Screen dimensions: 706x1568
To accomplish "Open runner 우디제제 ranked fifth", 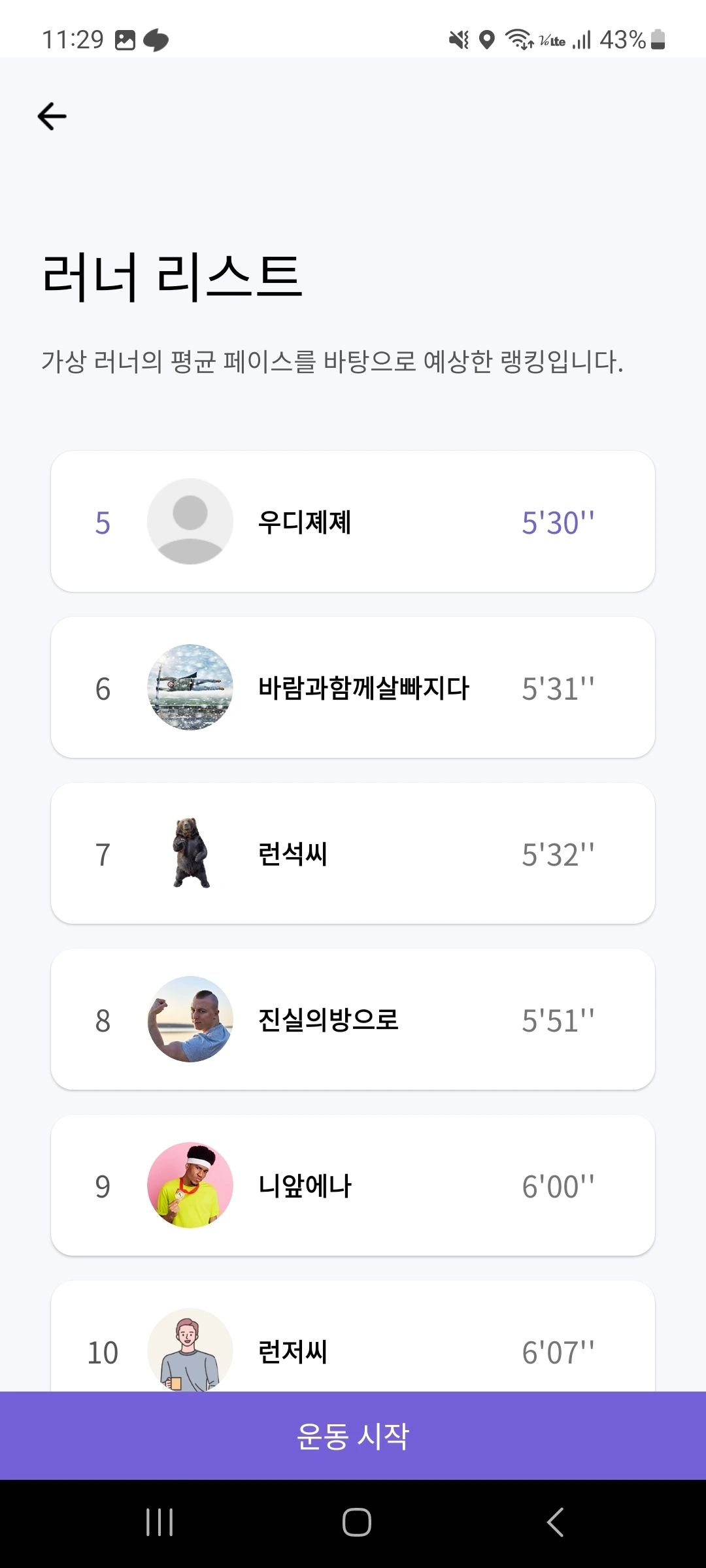I will [353, 521].
